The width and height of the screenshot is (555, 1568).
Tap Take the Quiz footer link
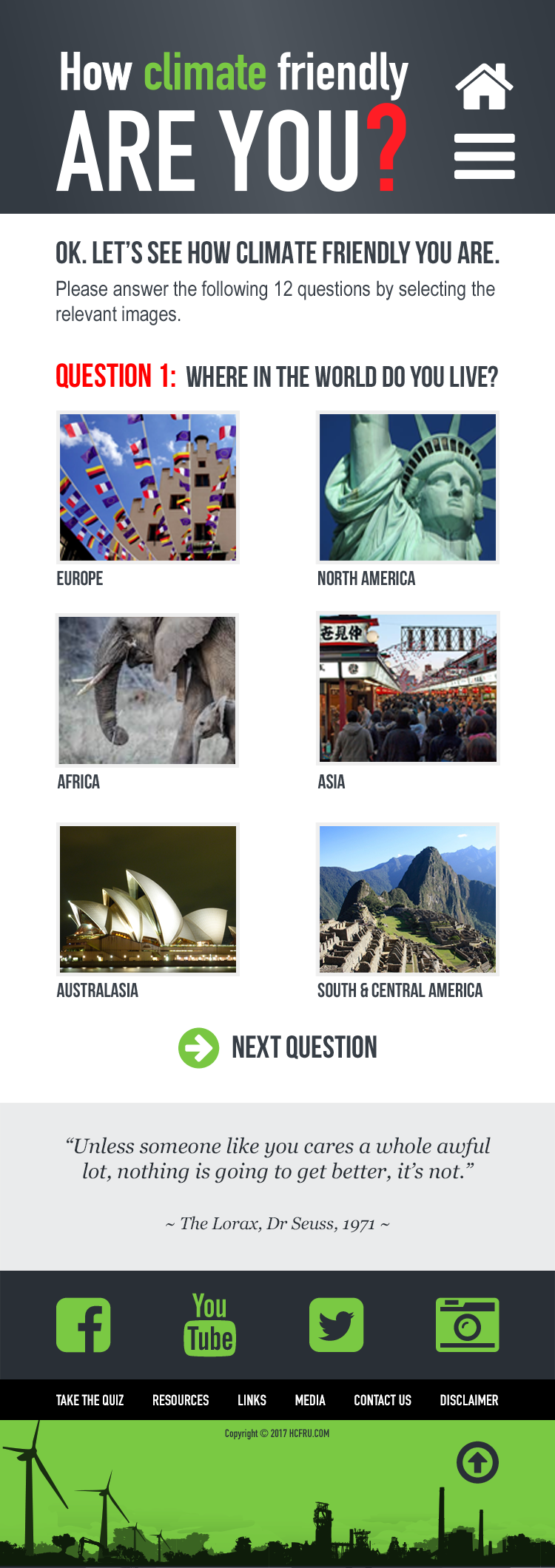coord(90,1400)
